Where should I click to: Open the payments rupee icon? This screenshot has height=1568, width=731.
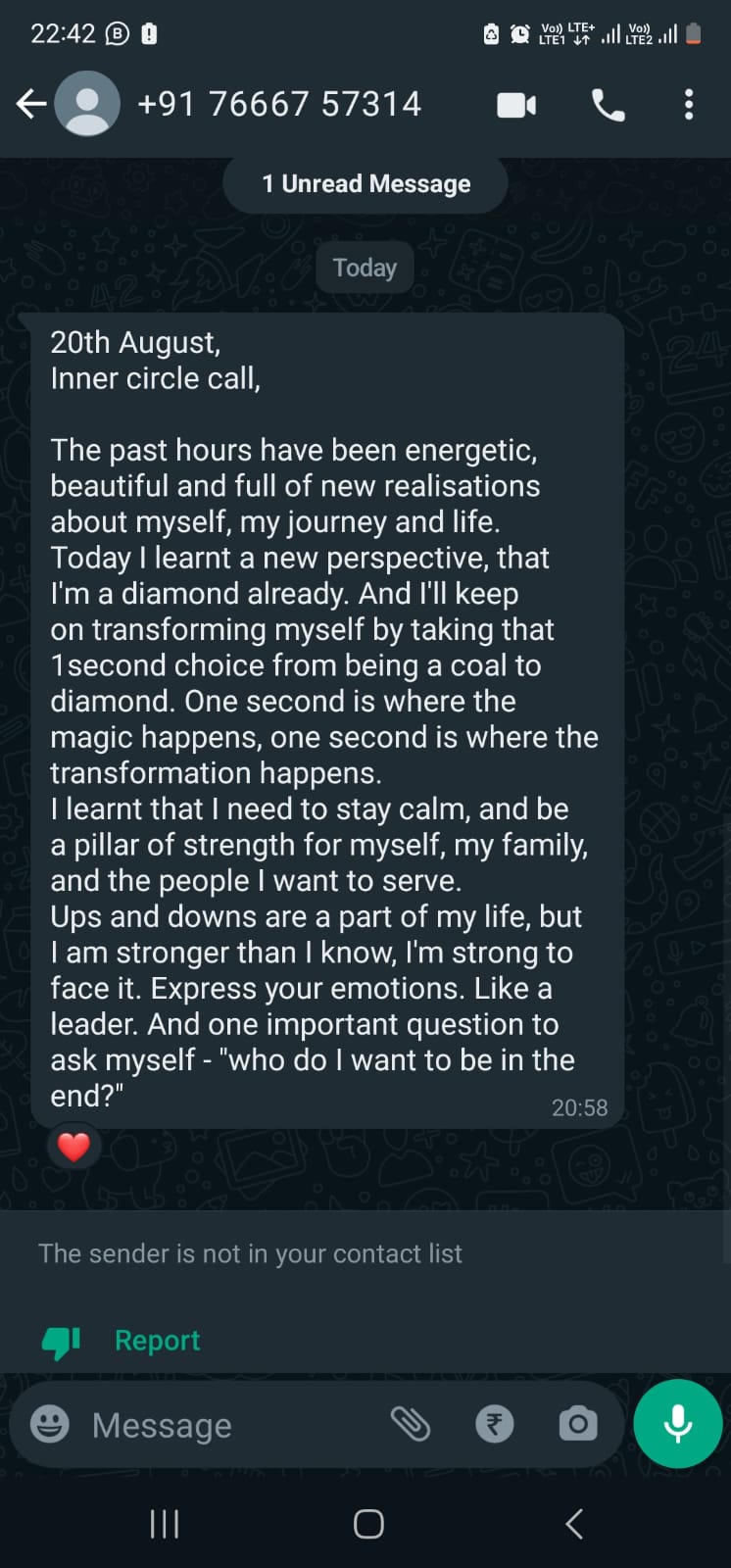click(x=495, y=1424)
